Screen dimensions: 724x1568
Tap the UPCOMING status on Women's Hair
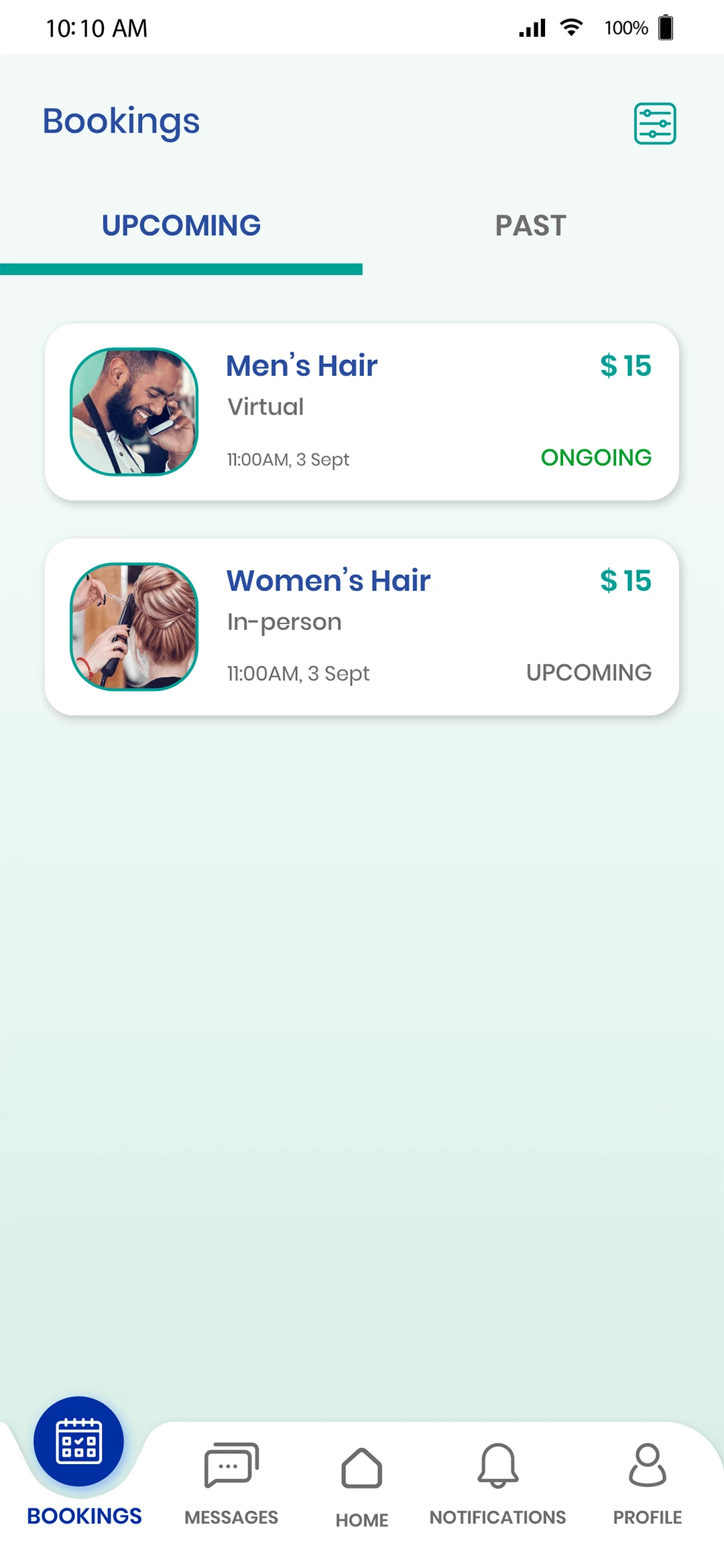(x=589, y=673)
